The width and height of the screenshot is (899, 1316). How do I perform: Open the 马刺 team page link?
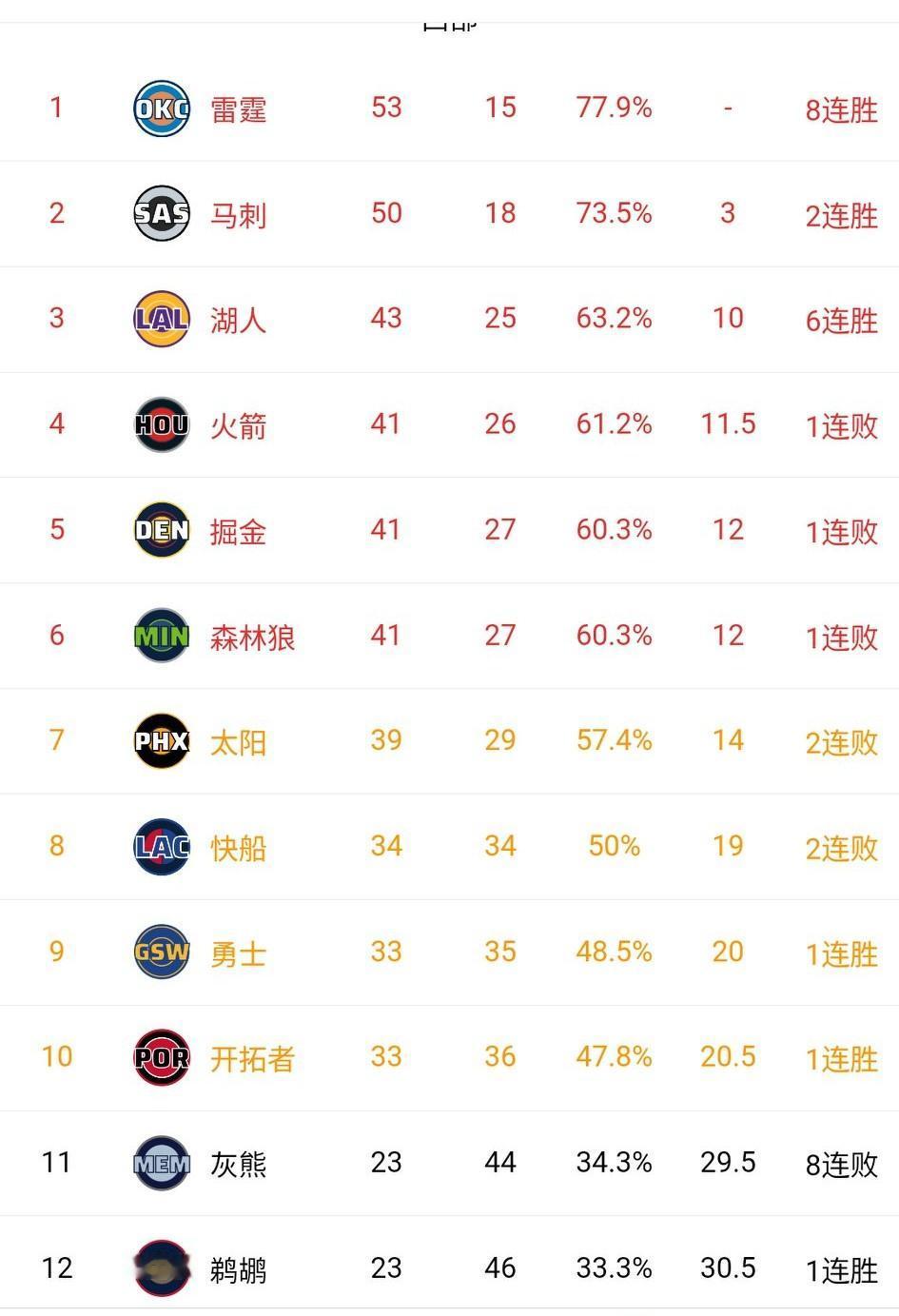pos(238,213)
